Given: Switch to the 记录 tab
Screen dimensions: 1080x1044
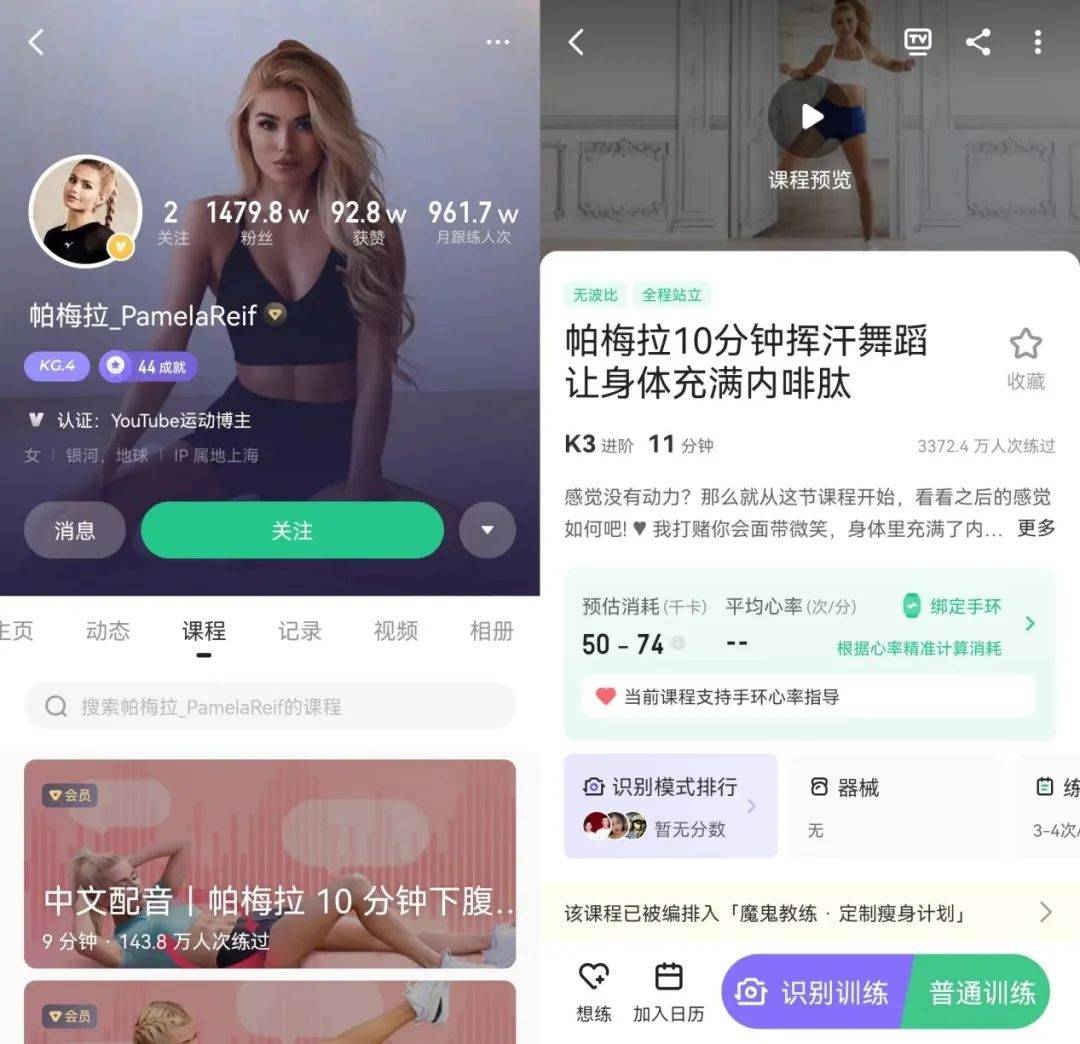Looking at the screenshot, I should point(300,631).
